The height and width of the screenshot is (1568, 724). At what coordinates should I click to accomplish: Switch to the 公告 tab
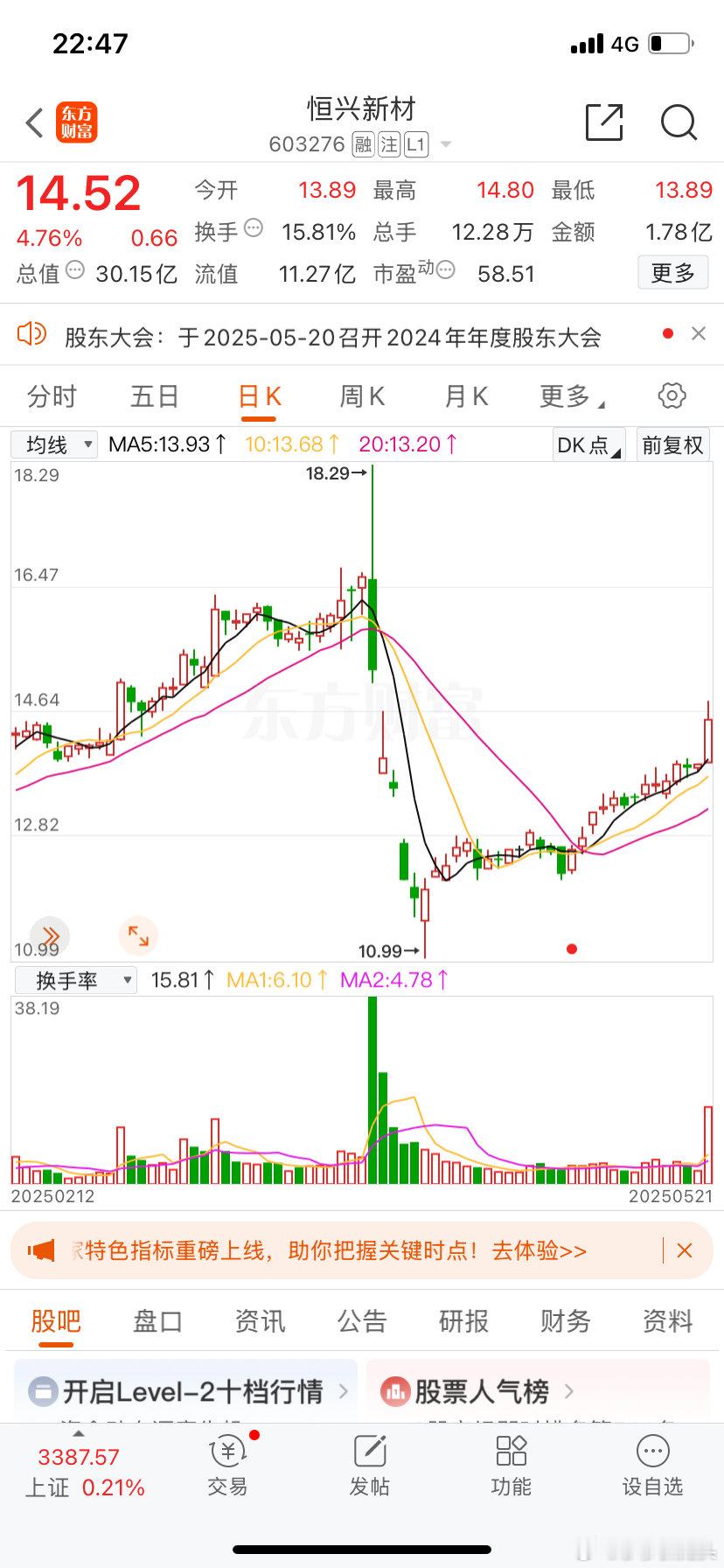coord(362,1320)
